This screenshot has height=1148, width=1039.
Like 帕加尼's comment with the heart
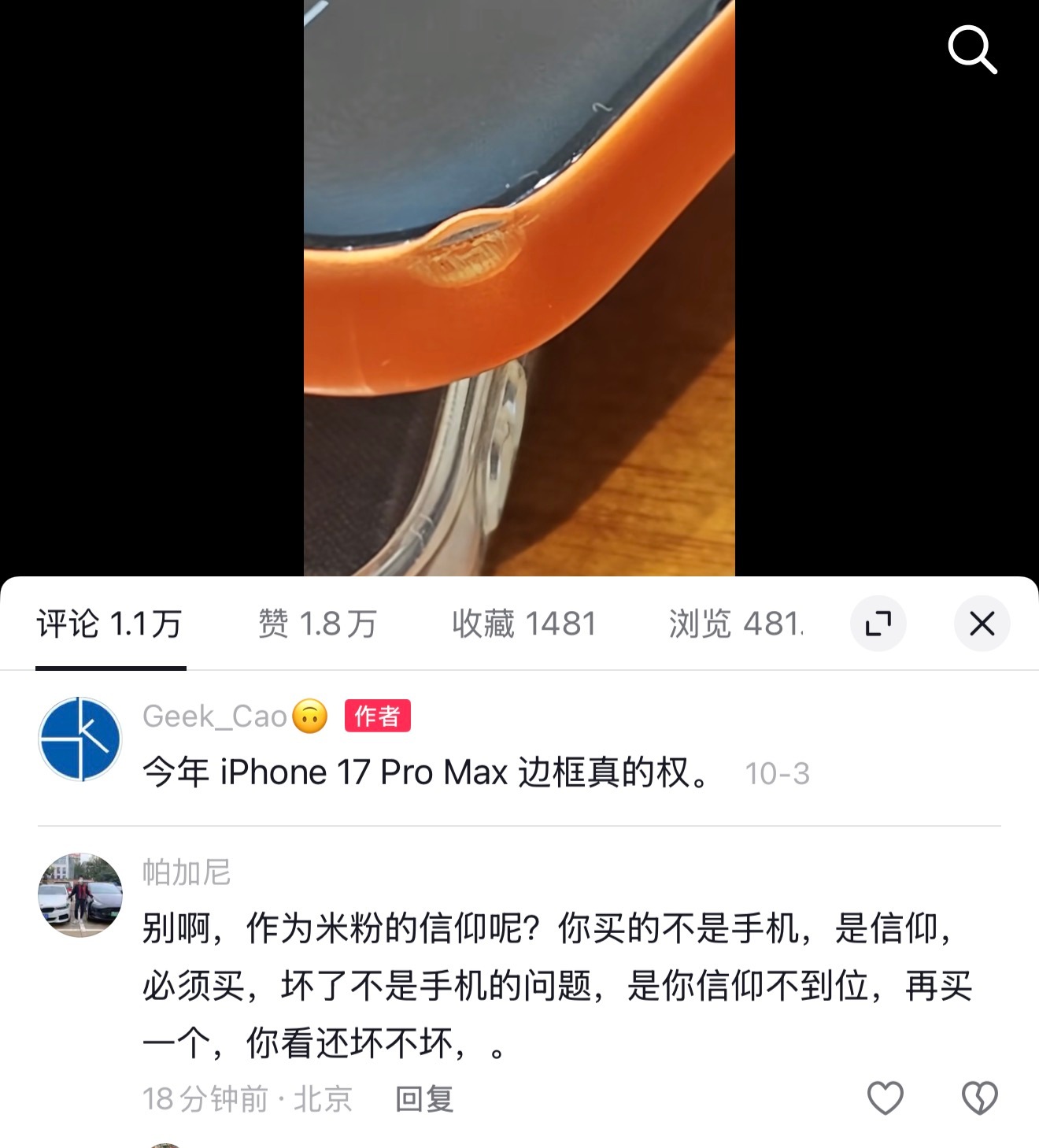[886, 1098]
